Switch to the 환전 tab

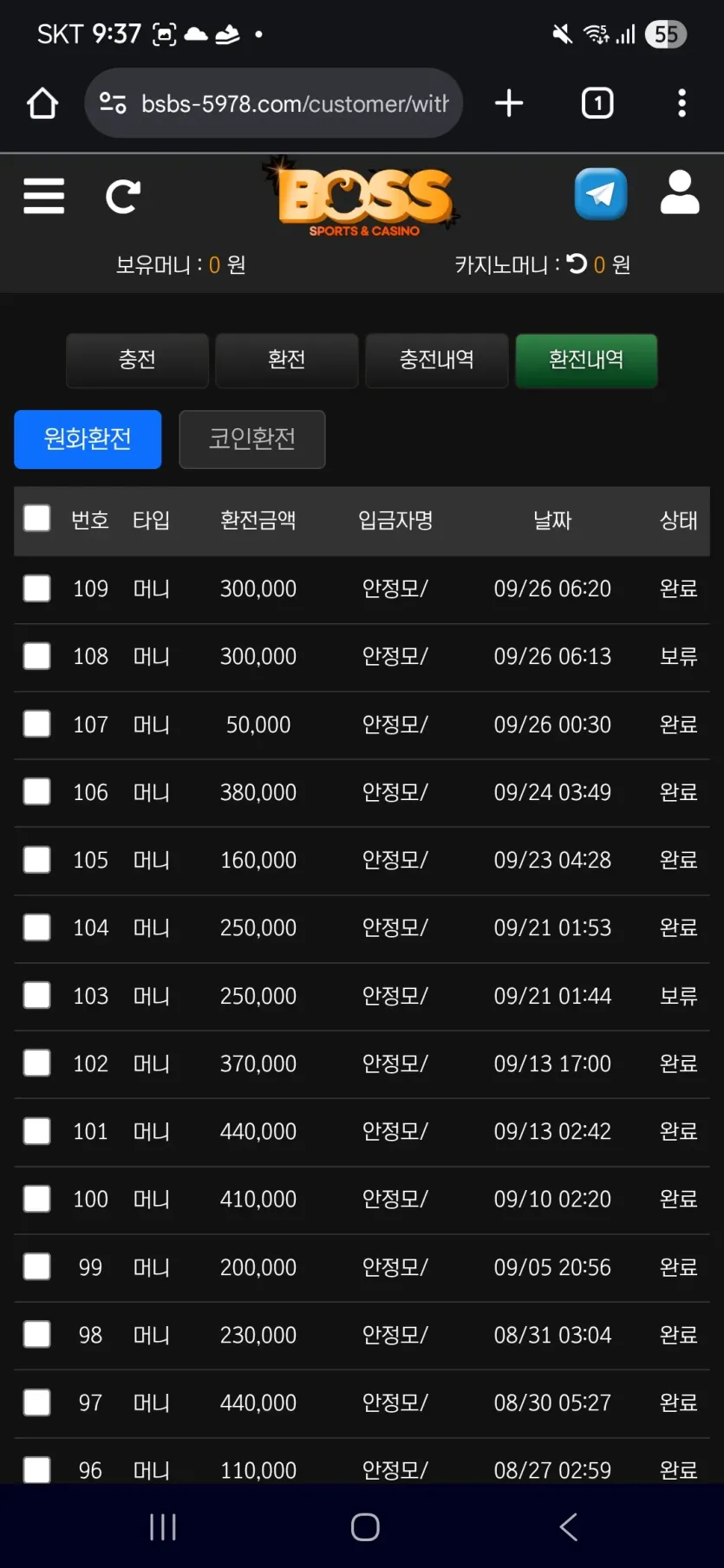pyautogui.click(x=287, y=360)
